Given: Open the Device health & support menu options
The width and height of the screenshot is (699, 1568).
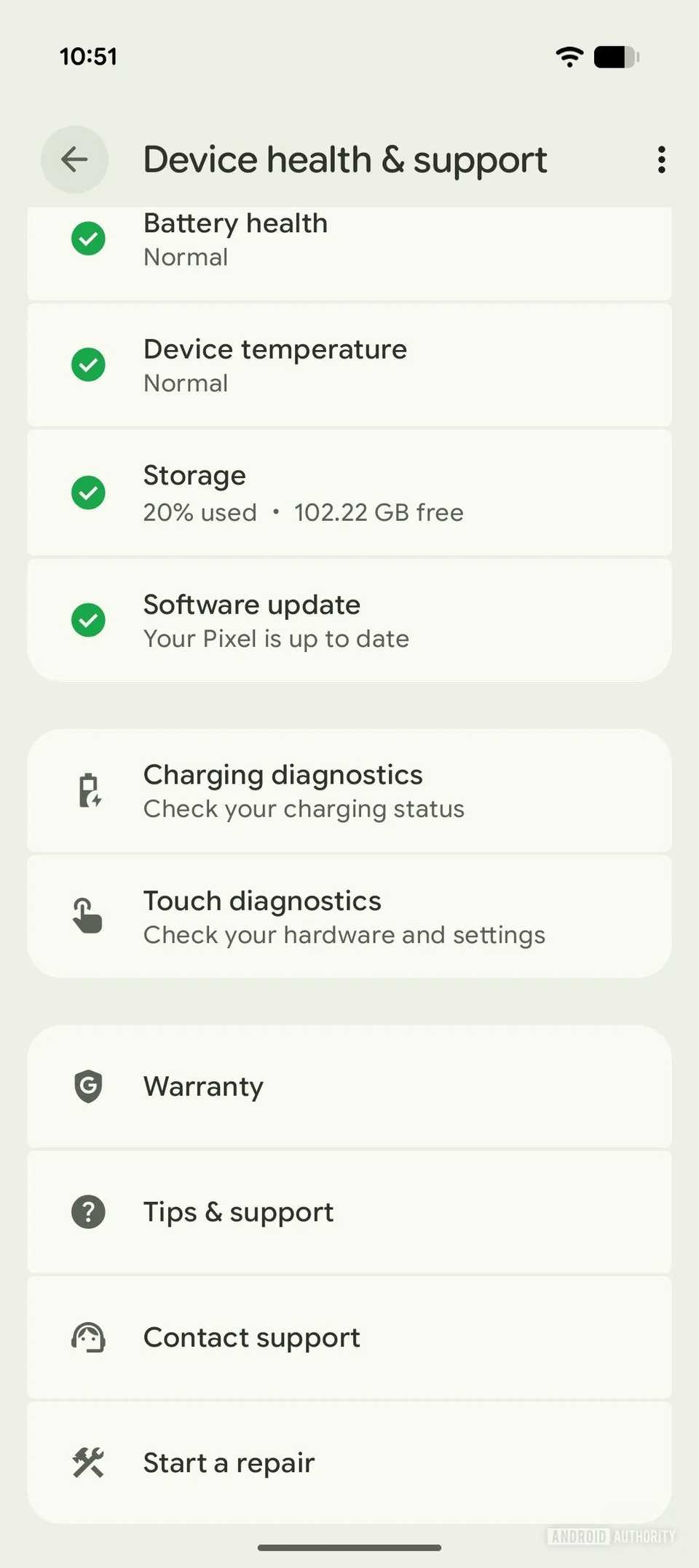Looking at the screenshot, I should tap(660, 159).
